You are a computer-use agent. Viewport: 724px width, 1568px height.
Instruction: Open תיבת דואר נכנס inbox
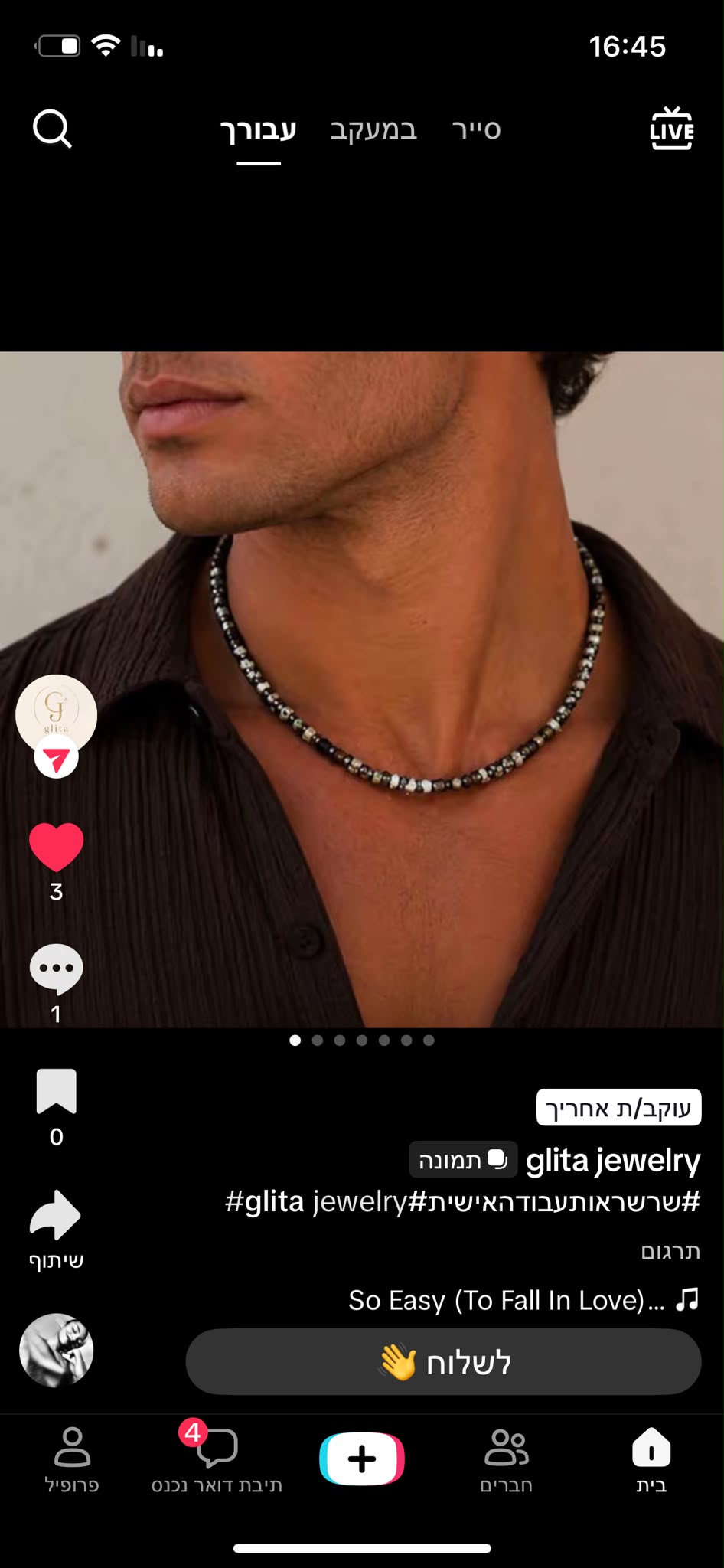pos(217,1460)
